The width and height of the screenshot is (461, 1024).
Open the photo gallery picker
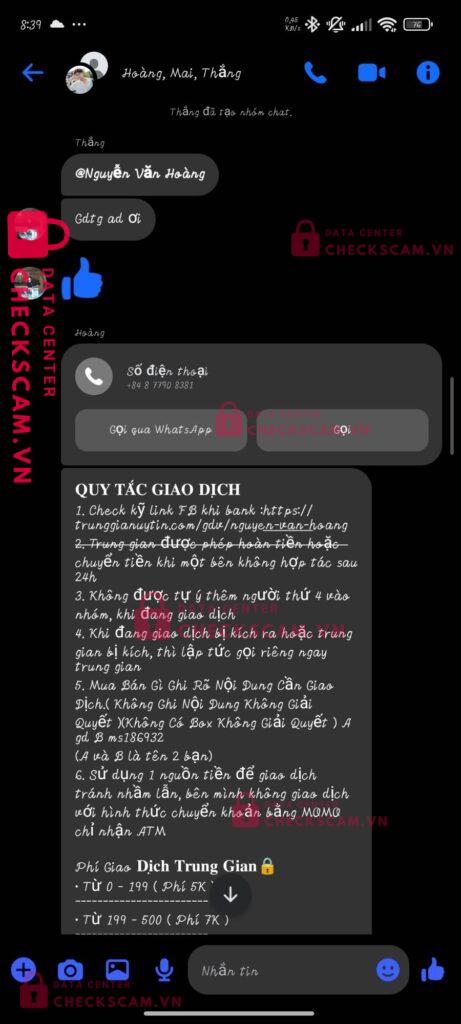tap(118, 970)
